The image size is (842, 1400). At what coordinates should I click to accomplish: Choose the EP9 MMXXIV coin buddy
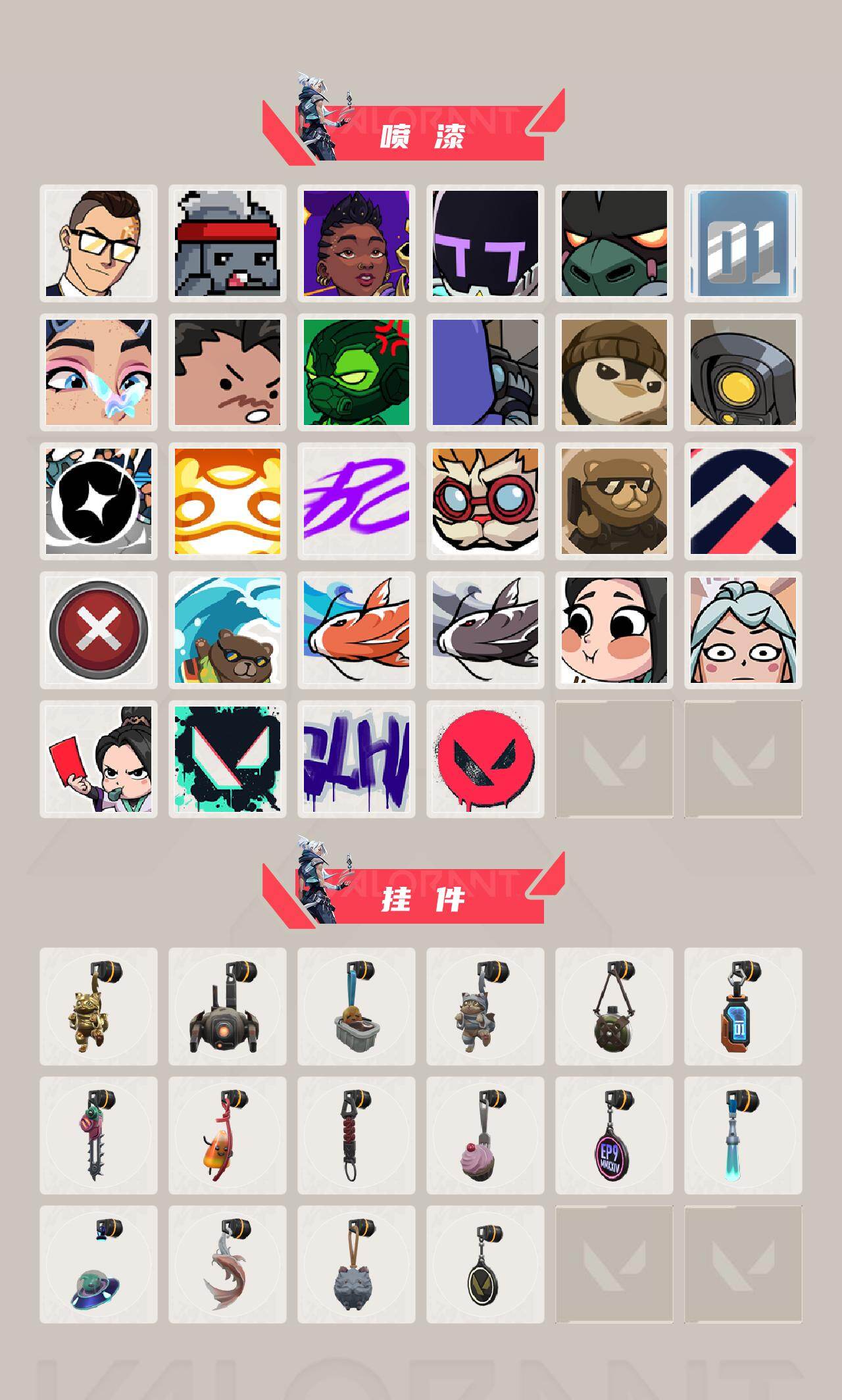tap(616, 1132)
